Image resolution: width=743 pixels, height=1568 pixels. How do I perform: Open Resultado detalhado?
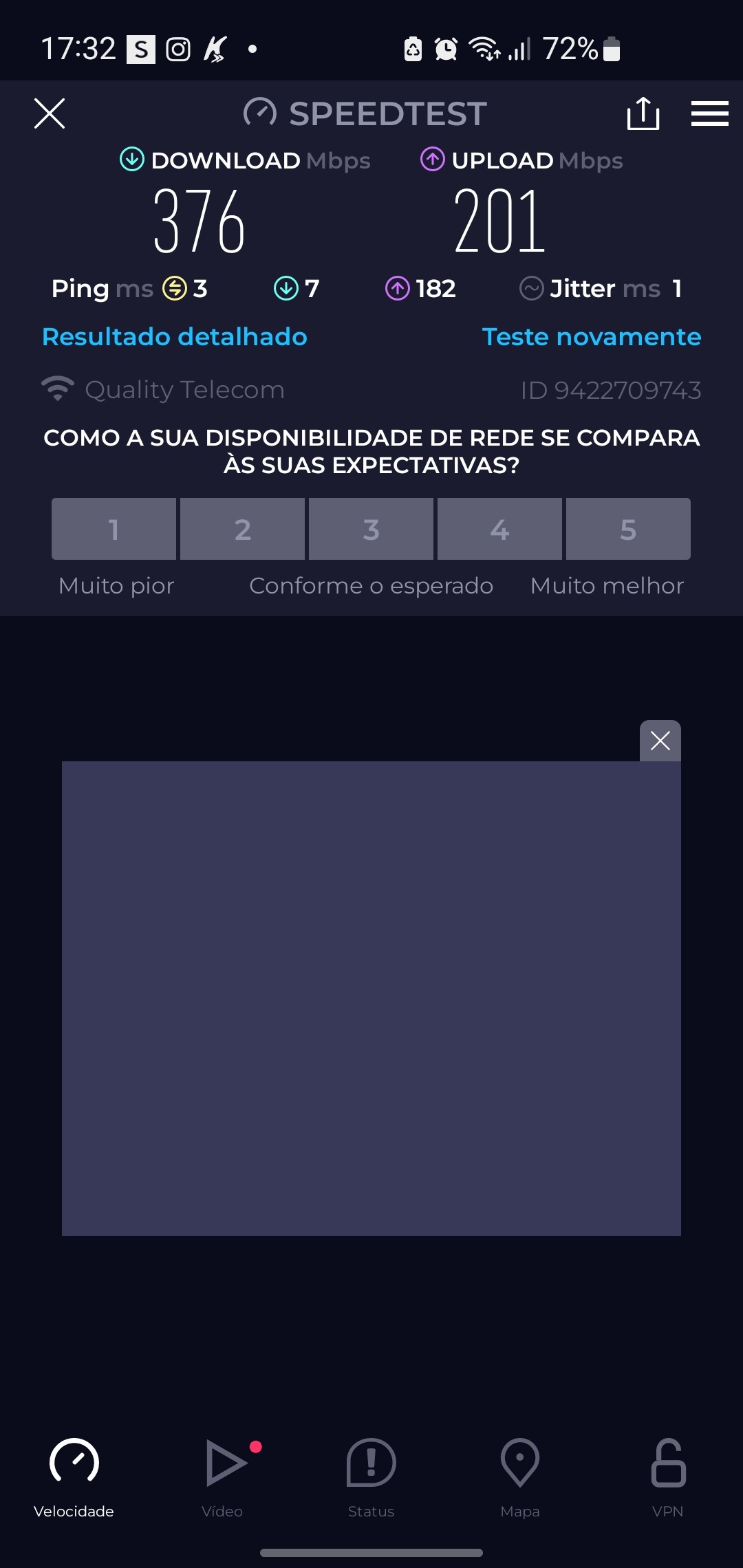tap(175, 337)
